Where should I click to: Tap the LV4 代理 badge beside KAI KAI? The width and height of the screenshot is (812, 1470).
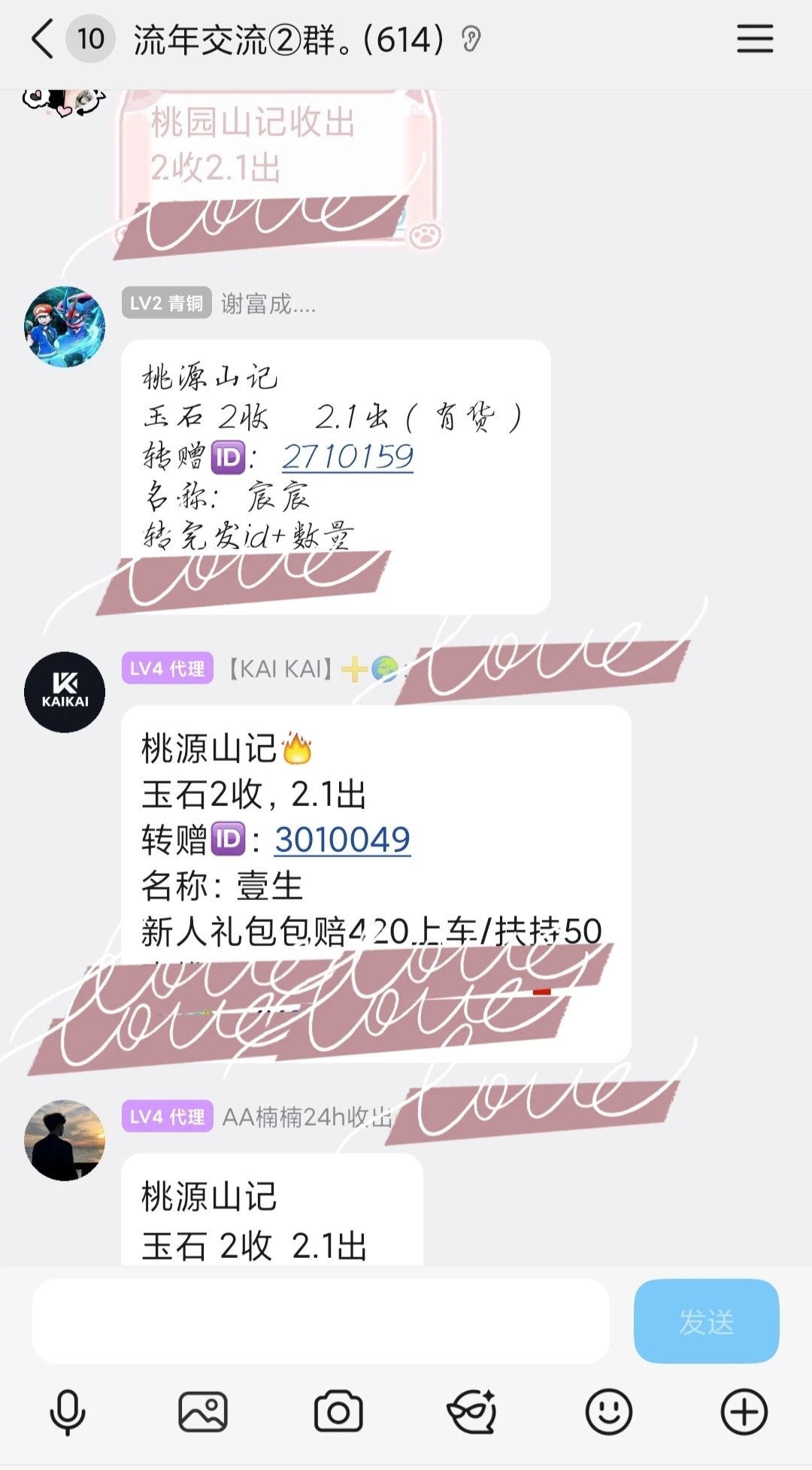166,668
